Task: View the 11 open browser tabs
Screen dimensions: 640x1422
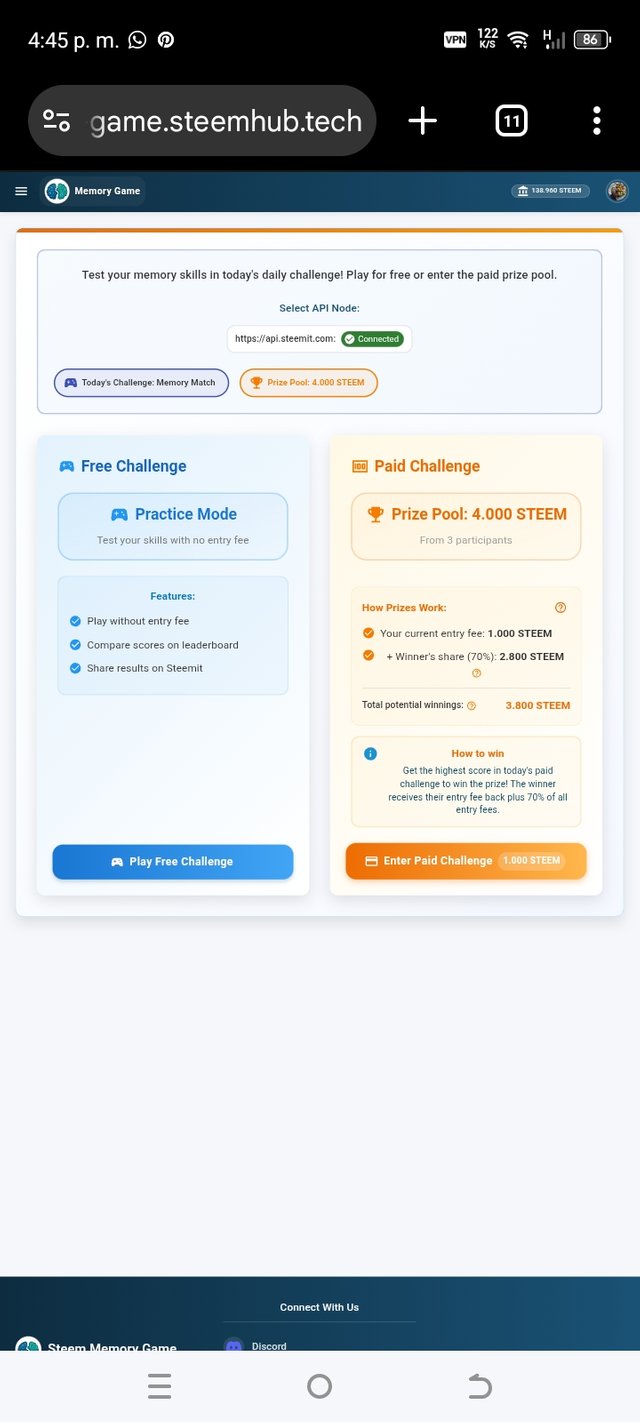Action: coord(511,121)
